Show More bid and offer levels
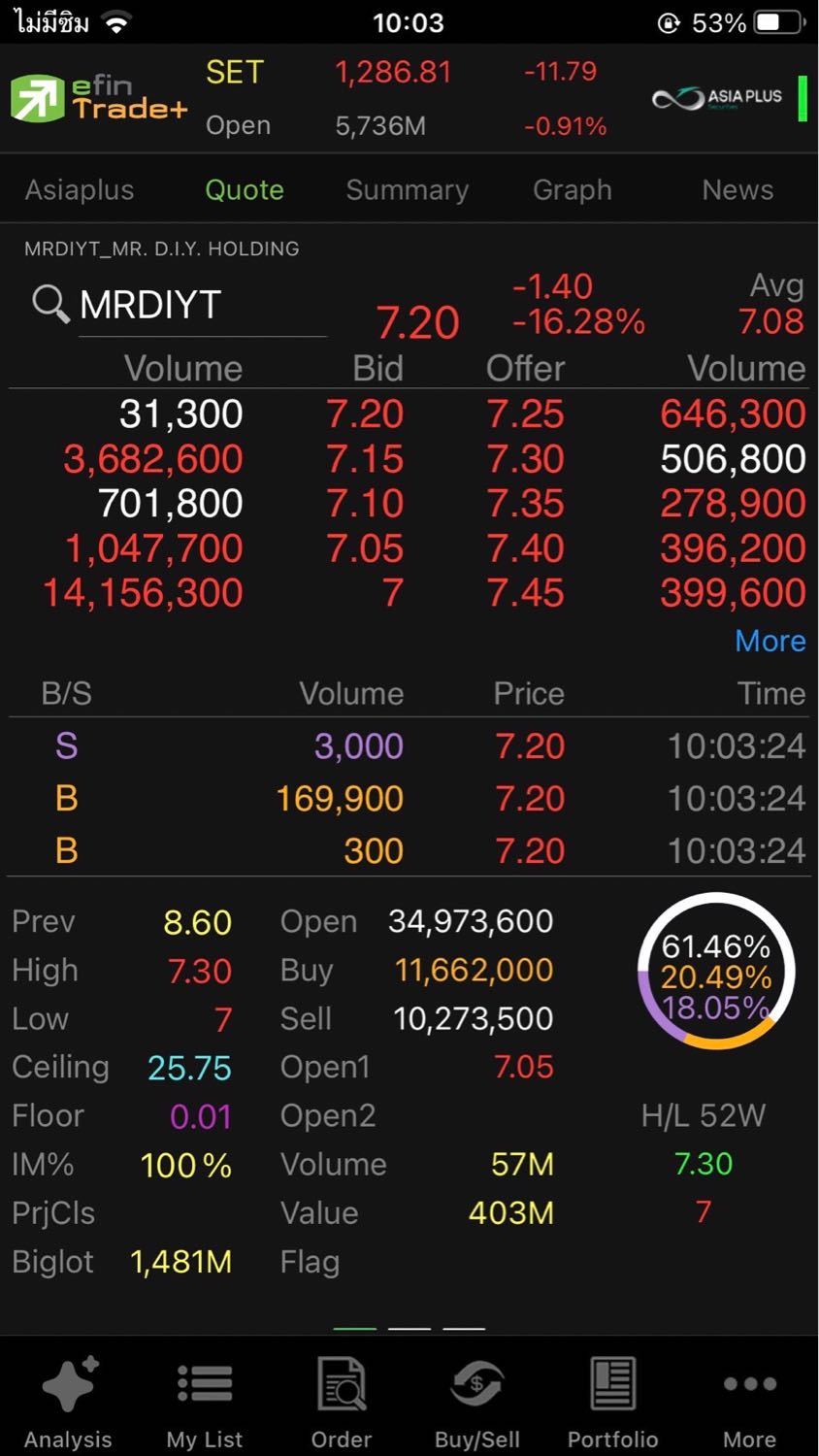 pyautogui.click(x=770, y=641)
